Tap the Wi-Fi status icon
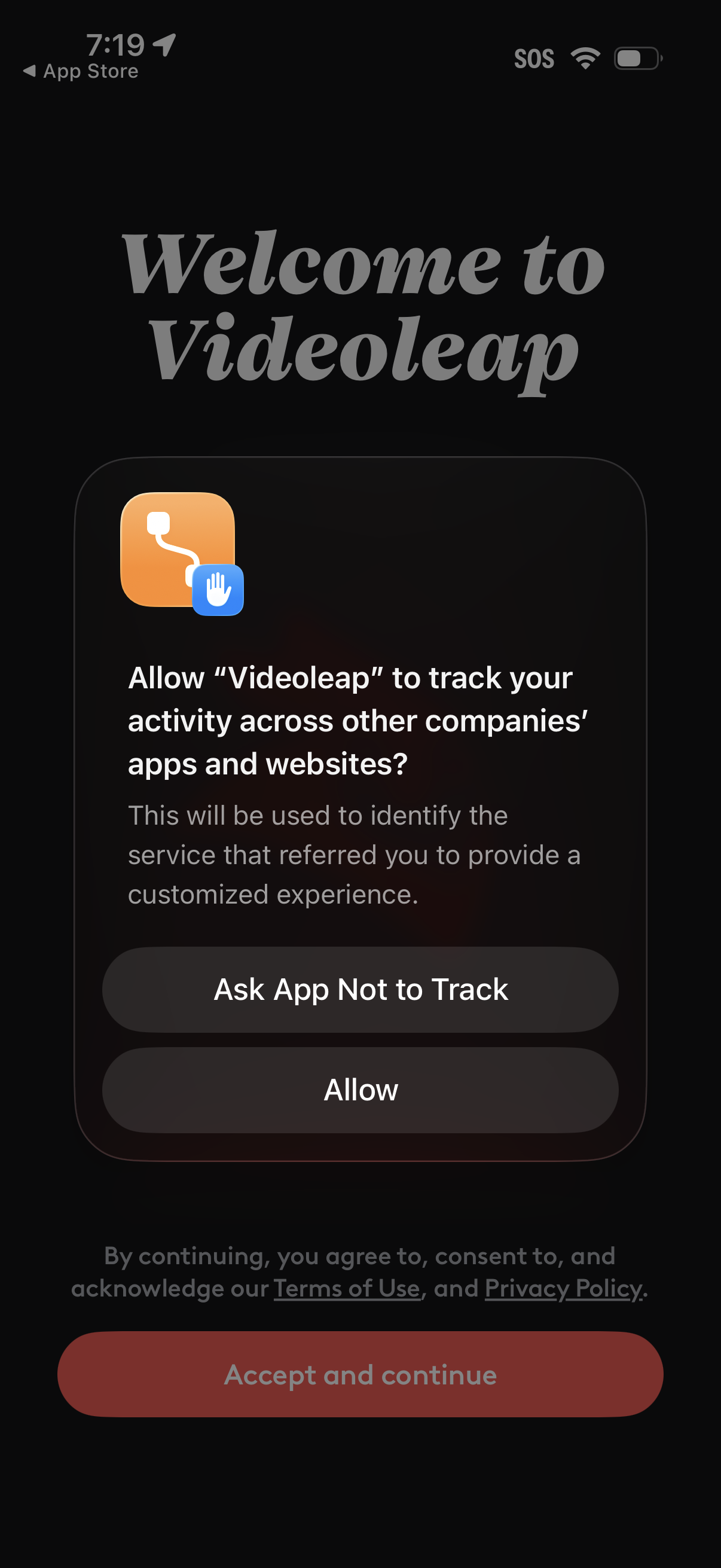721x1568 pixels. coord(585,58)
